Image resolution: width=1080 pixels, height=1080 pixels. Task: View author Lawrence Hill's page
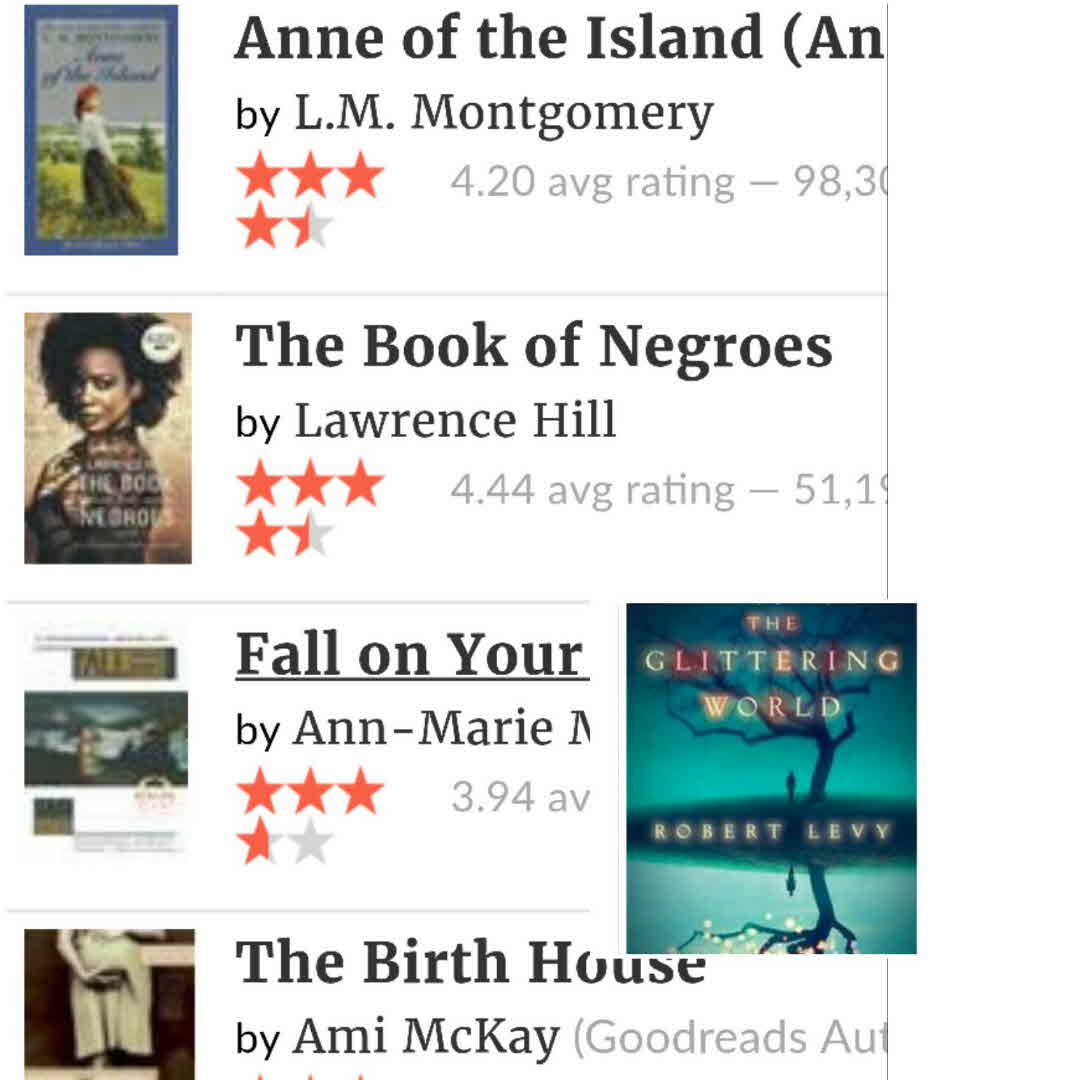coord(454,421)
